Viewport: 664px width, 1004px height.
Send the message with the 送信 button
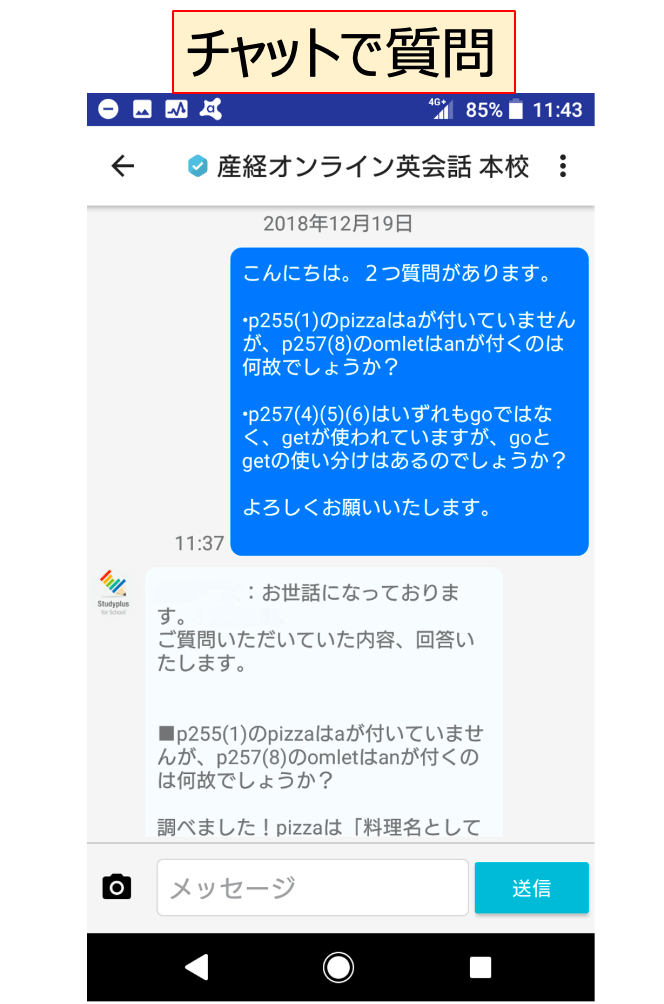(531, 887)
